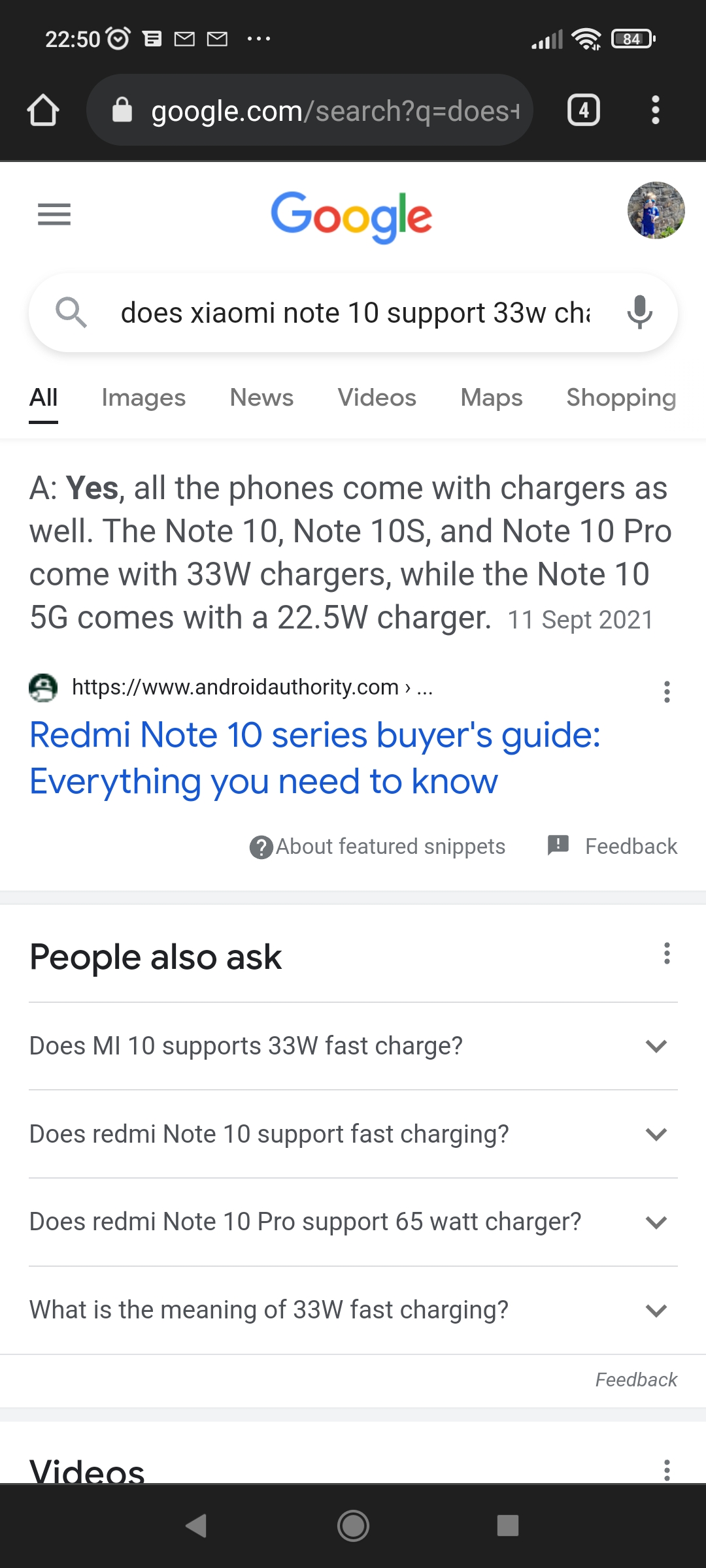Open About featured snippets
This screenshot has height=1568, width=706.
click(377, 847)
